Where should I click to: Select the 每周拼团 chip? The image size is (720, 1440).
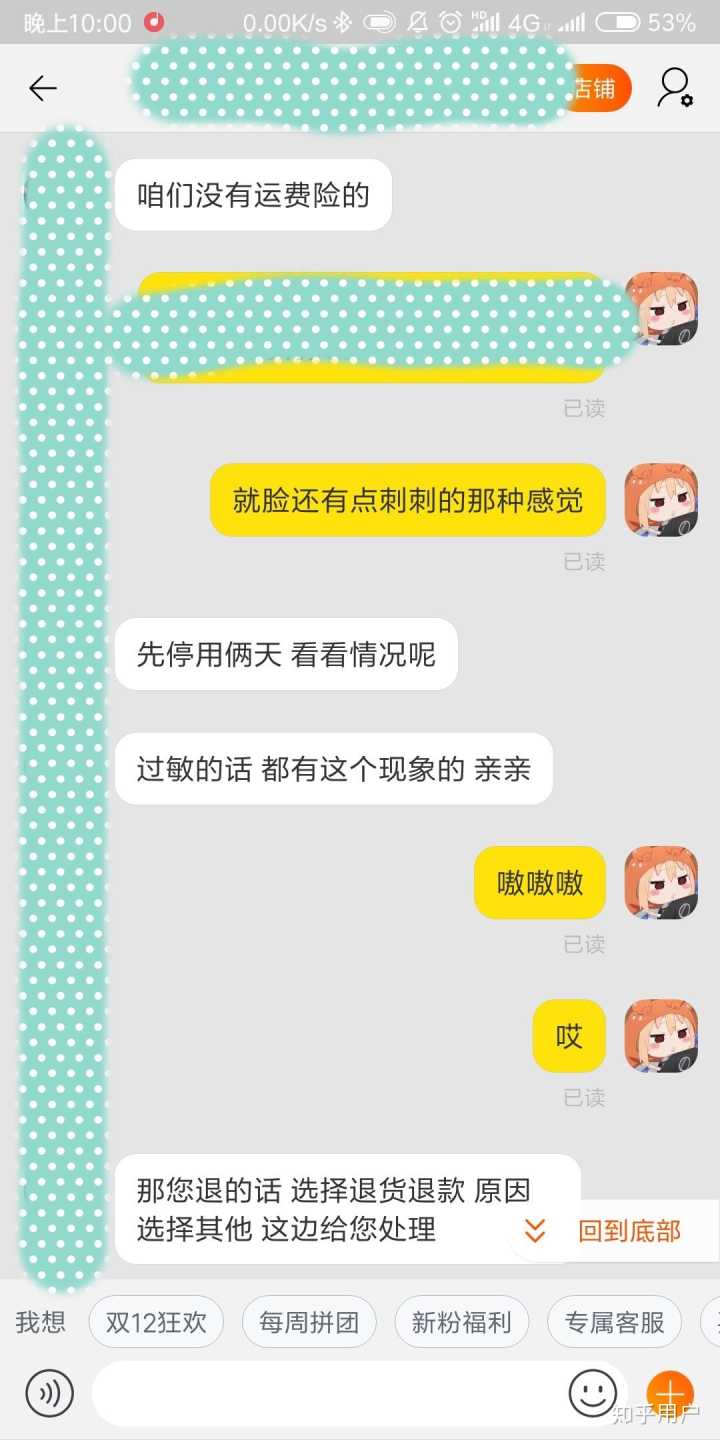[x=309, y=1322]
